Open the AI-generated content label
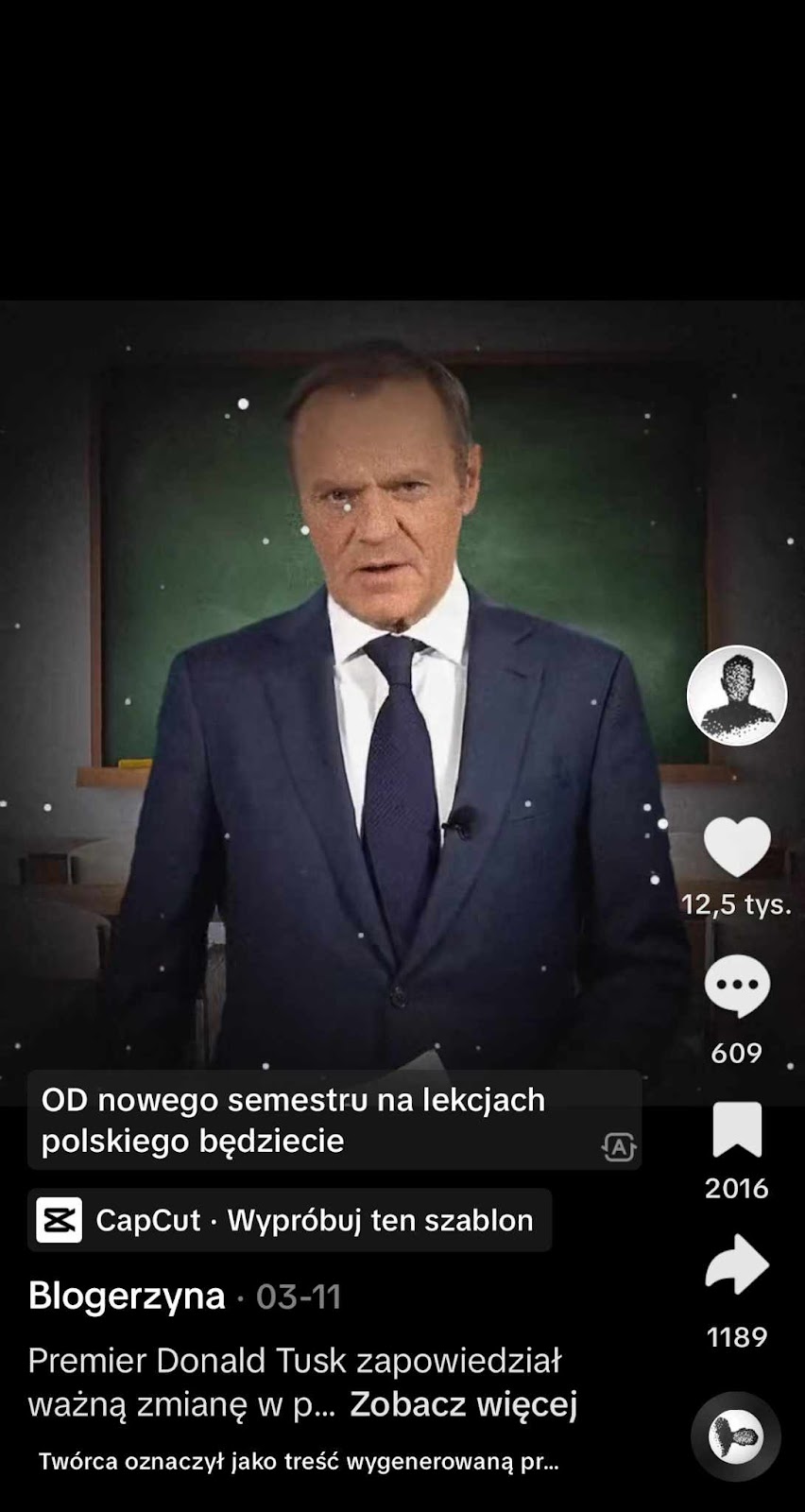This screenshot has width=805, height=1512. 299,1462
